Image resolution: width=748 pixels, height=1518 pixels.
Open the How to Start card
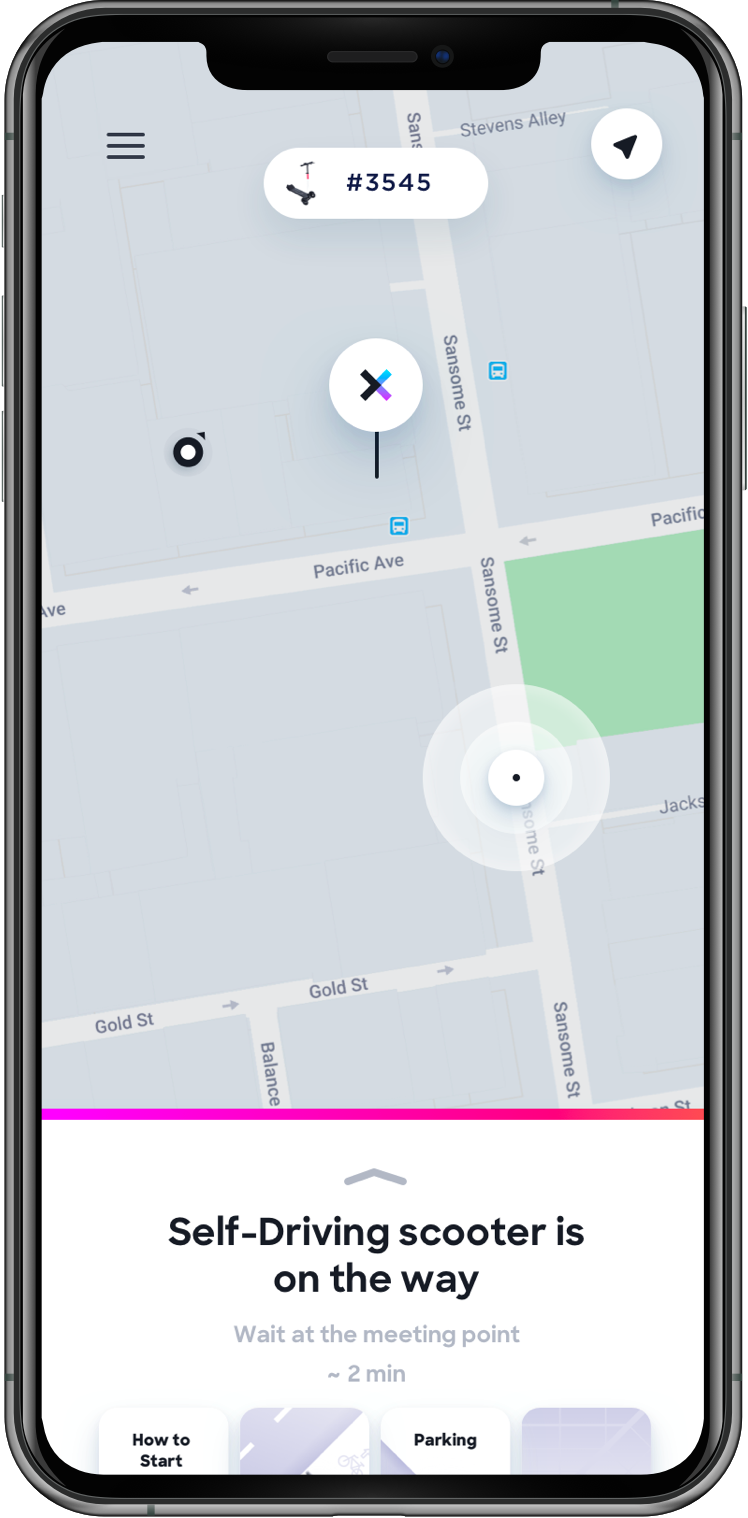point(163,1445)
